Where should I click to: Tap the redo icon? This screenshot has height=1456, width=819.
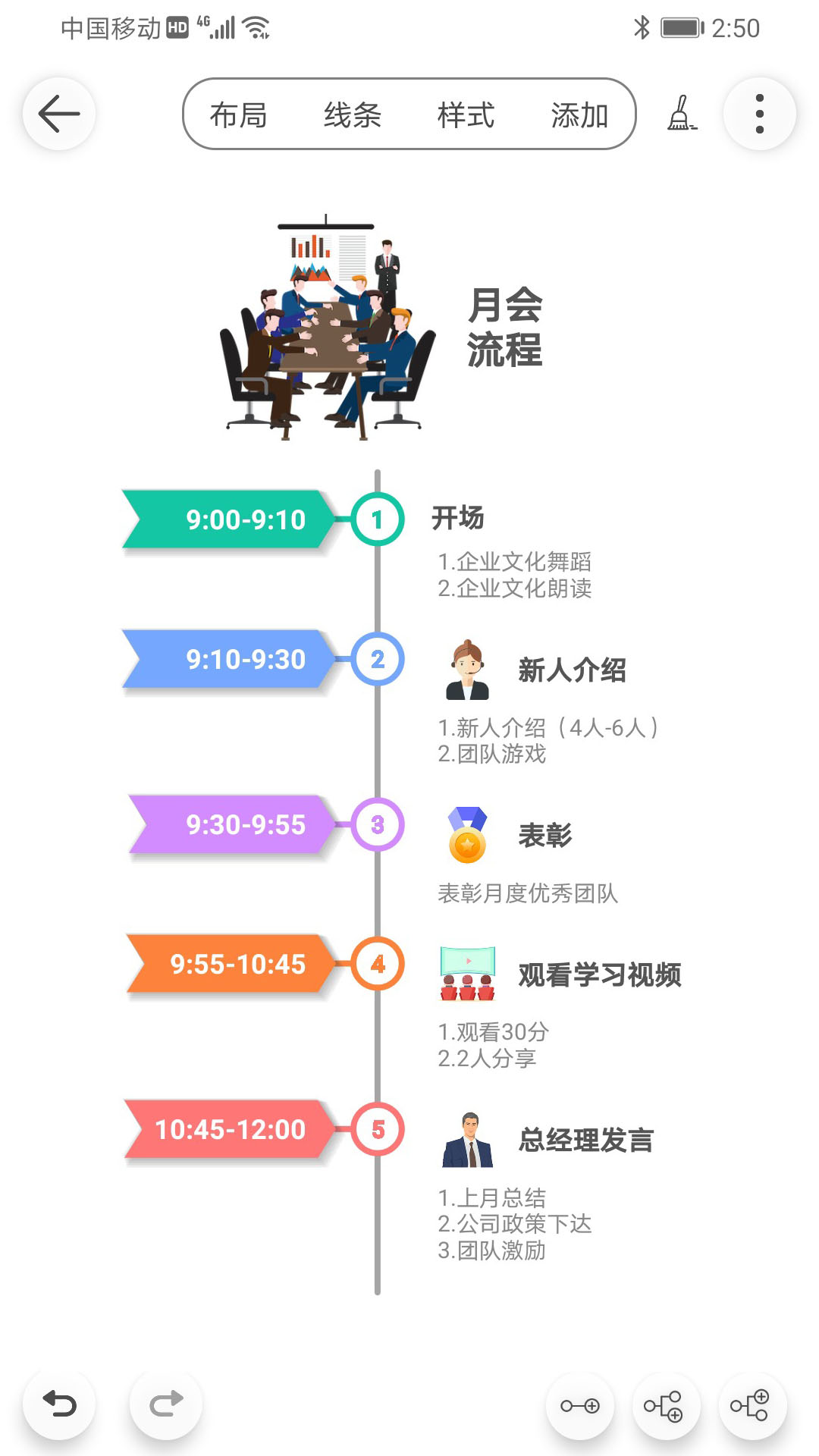(x=165, y=1405)
